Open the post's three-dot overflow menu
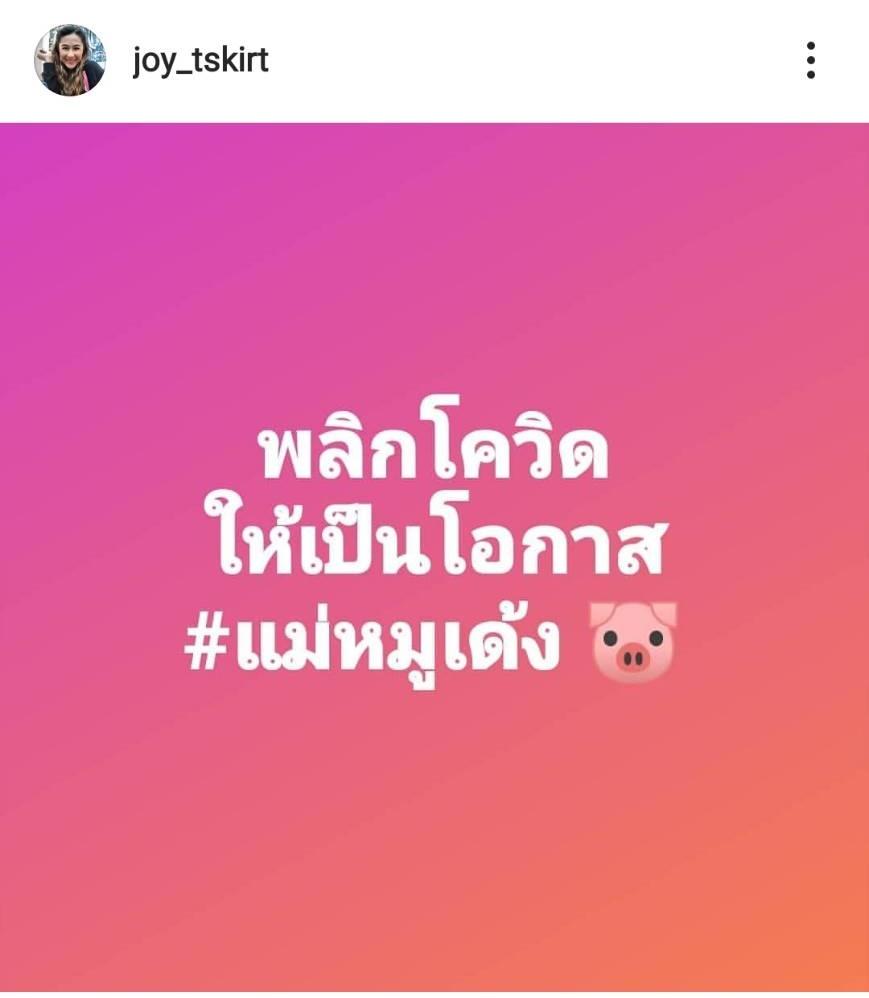 tap(810, 61)
